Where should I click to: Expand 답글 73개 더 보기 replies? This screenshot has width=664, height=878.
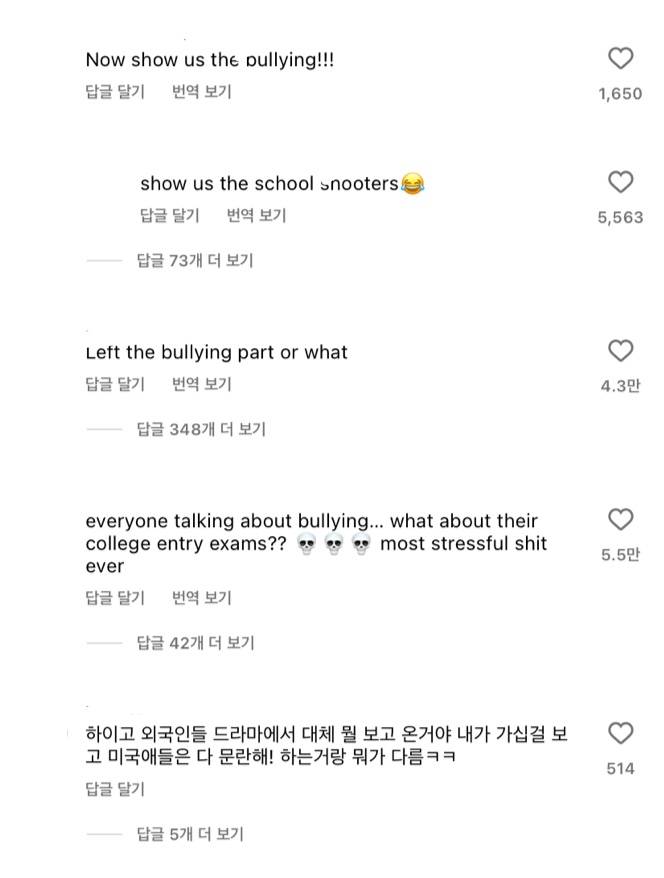click(195, 261)
